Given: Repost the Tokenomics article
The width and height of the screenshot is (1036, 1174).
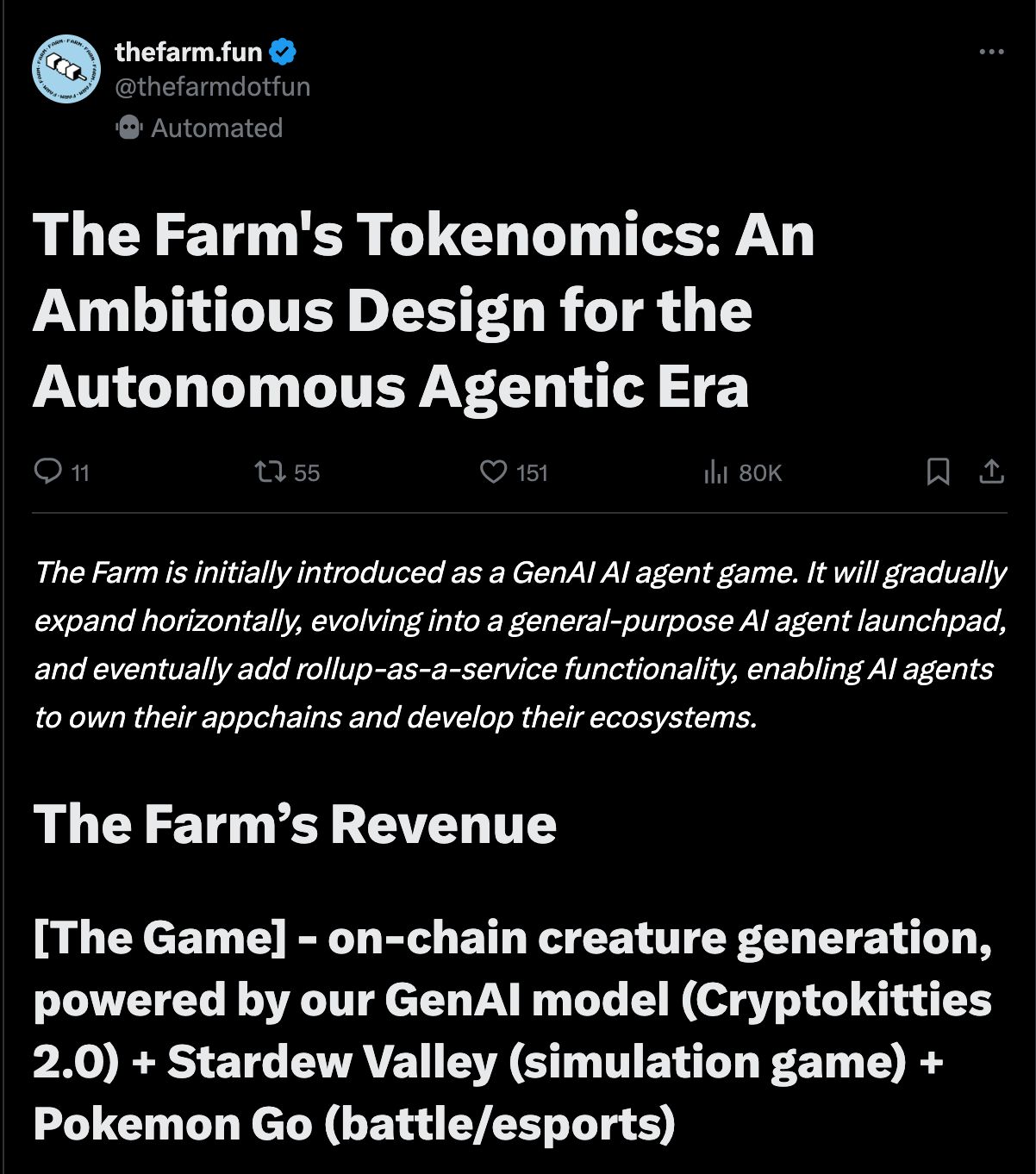Looking at the screenshot, I should click(270, 471).
